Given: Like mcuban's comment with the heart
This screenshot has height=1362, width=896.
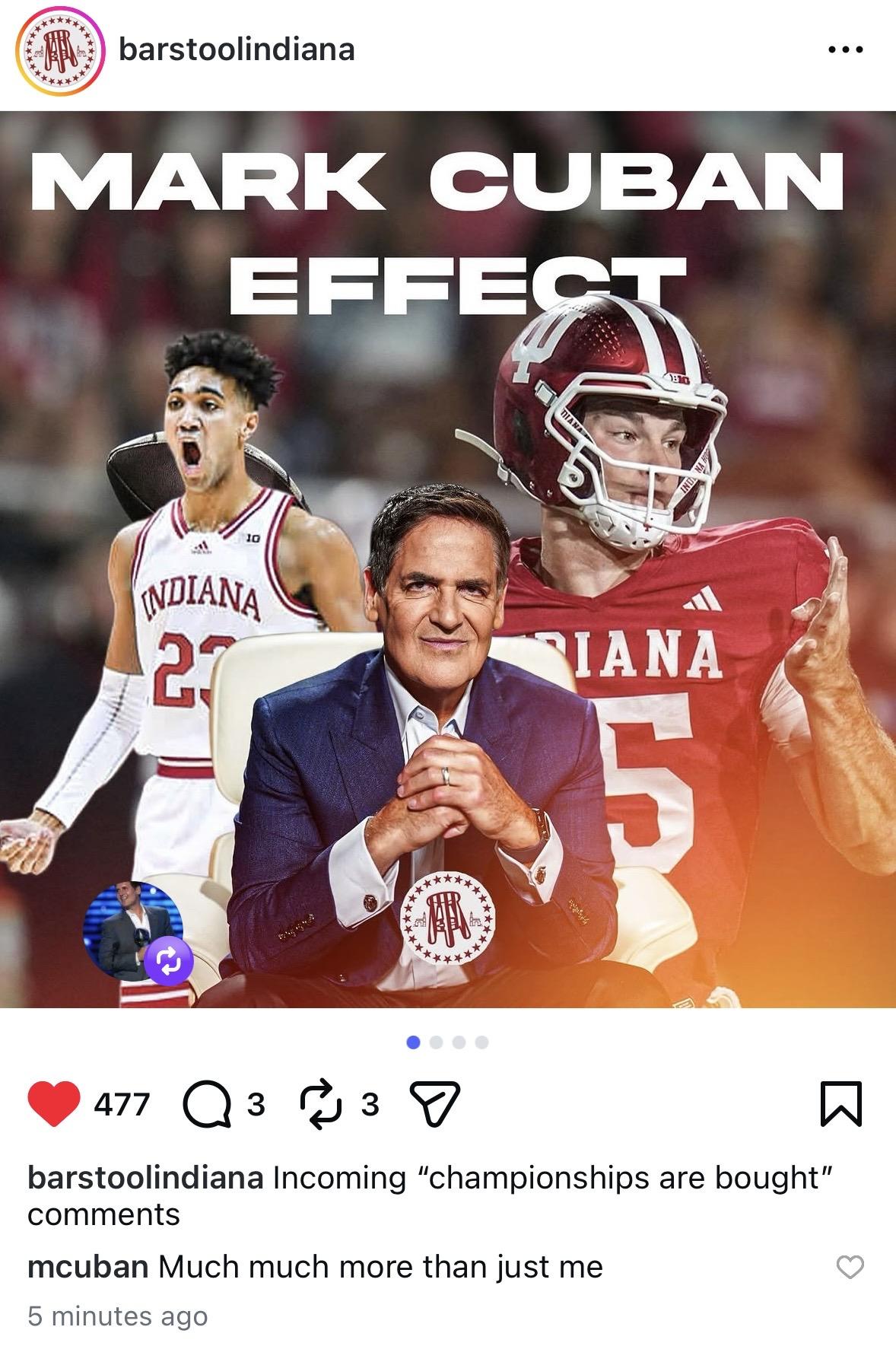Looking at the screenshot, I should [850, 1267].
